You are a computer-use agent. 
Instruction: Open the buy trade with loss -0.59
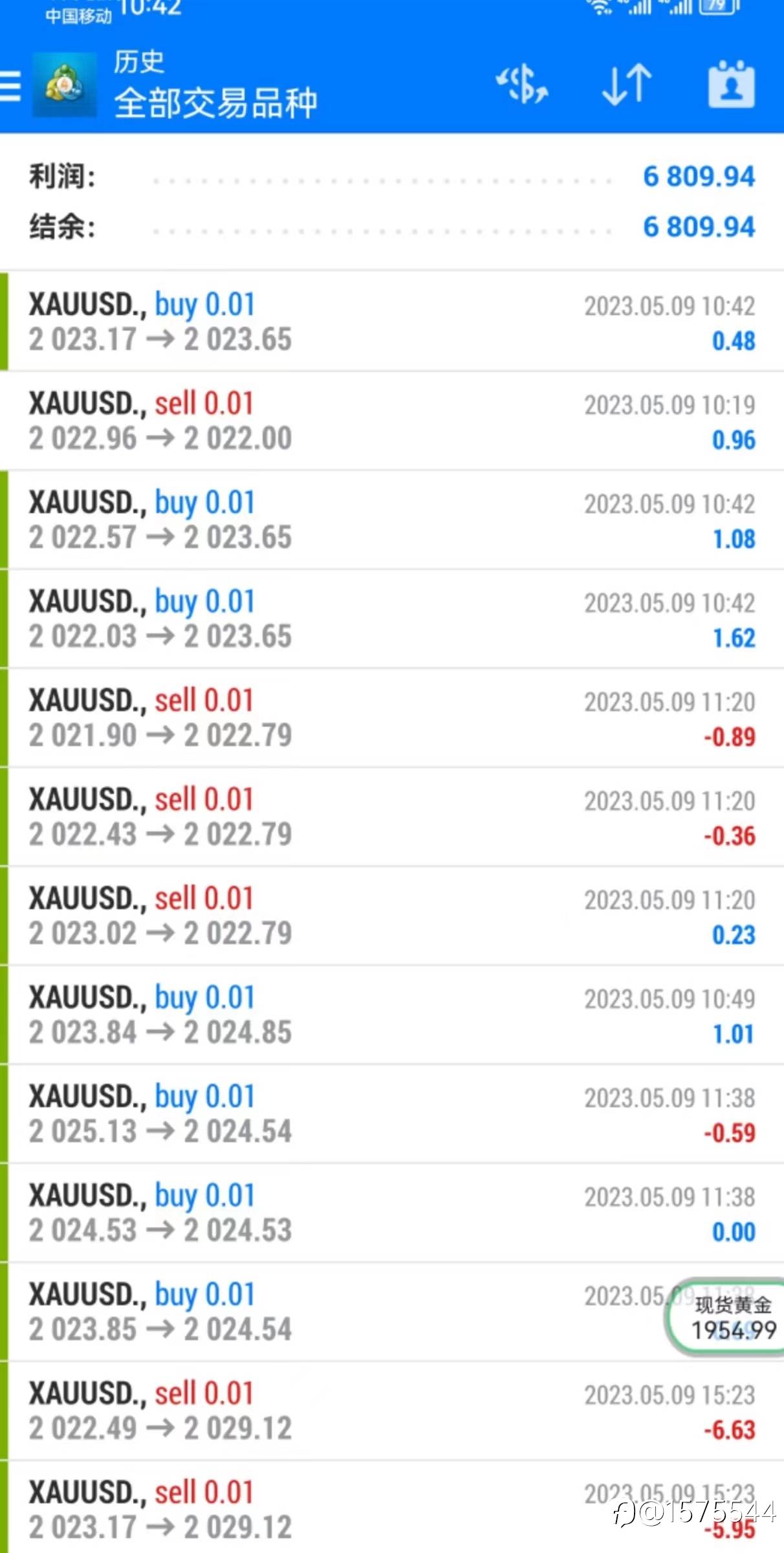coord(392,1114)
